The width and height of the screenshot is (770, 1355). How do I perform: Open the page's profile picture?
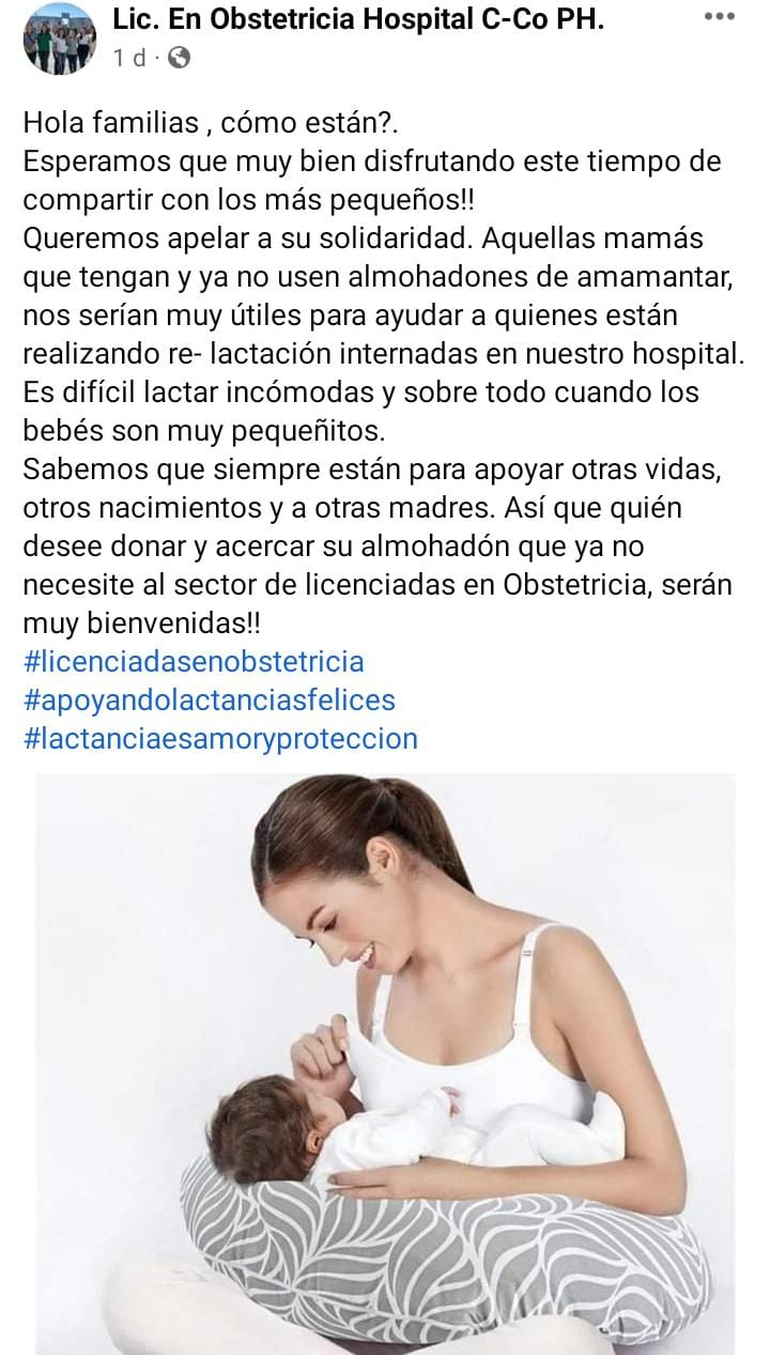click(x=58, y=38)
